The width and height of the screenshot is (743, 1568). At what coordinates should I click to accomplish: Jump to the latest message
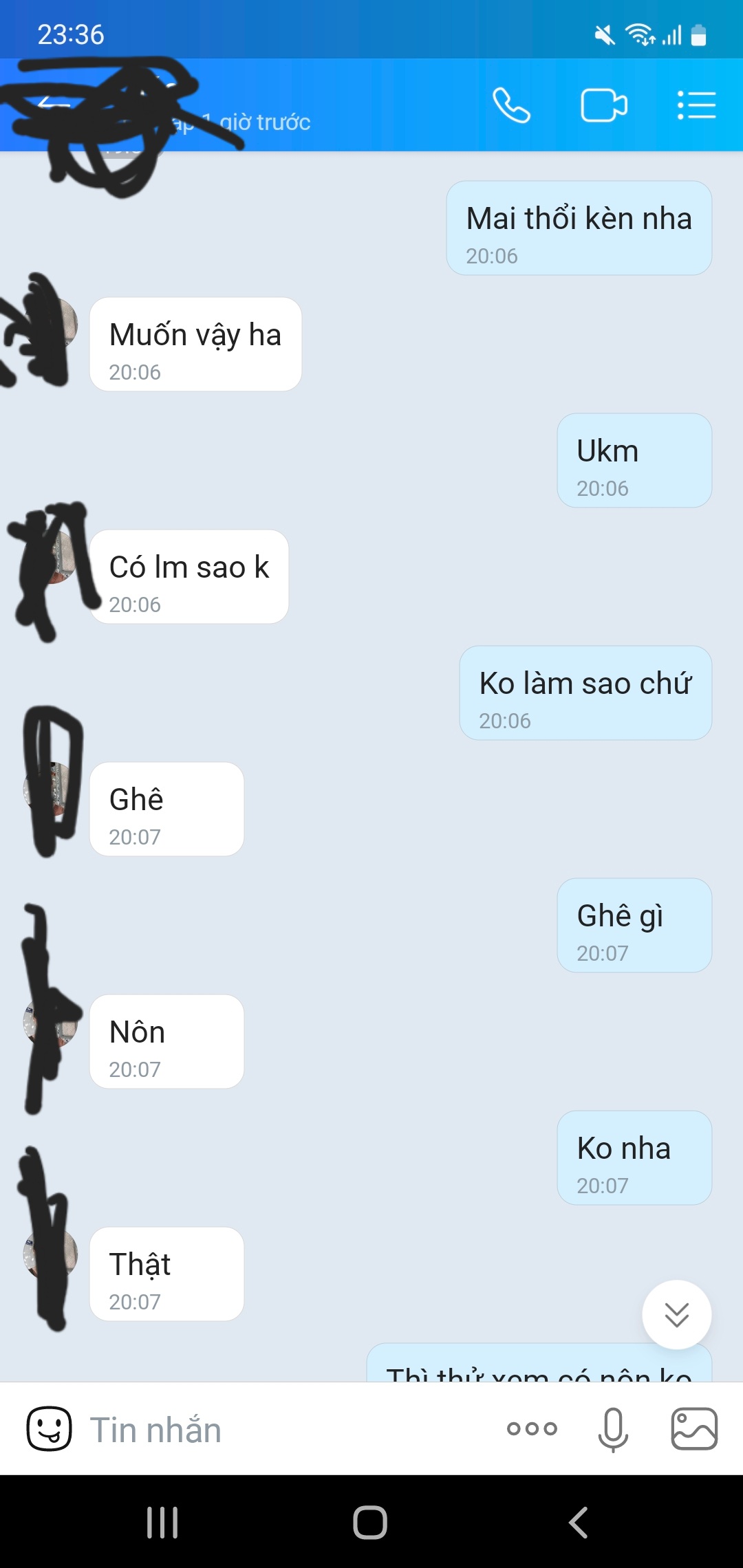(677, 1314)
